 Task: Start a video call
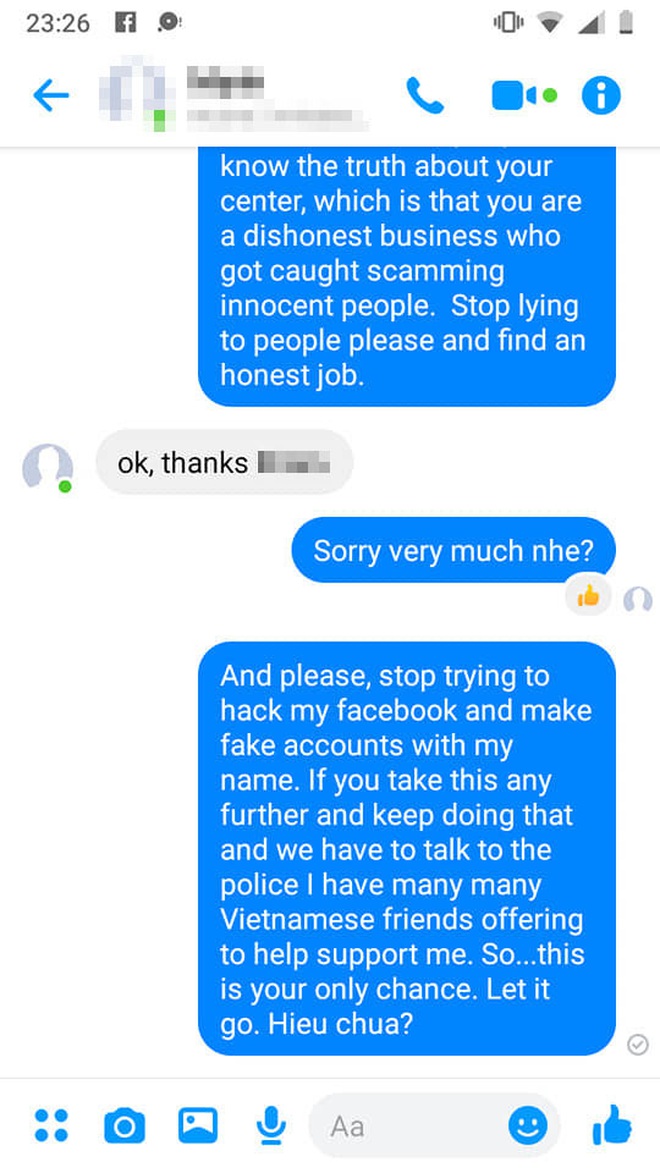click(524, 96)
